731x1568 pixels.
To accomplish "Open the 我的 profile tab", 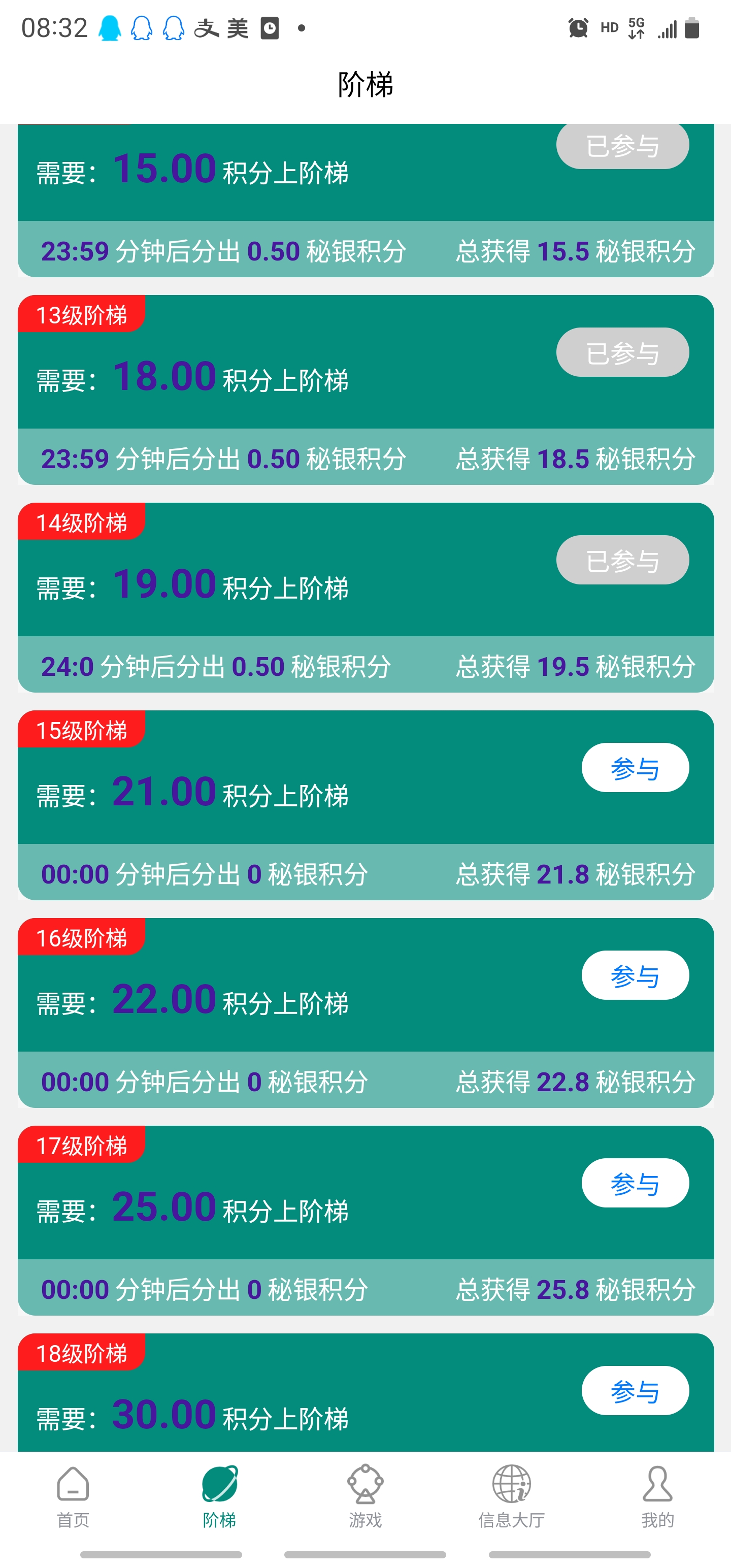I will point(657,1497).
